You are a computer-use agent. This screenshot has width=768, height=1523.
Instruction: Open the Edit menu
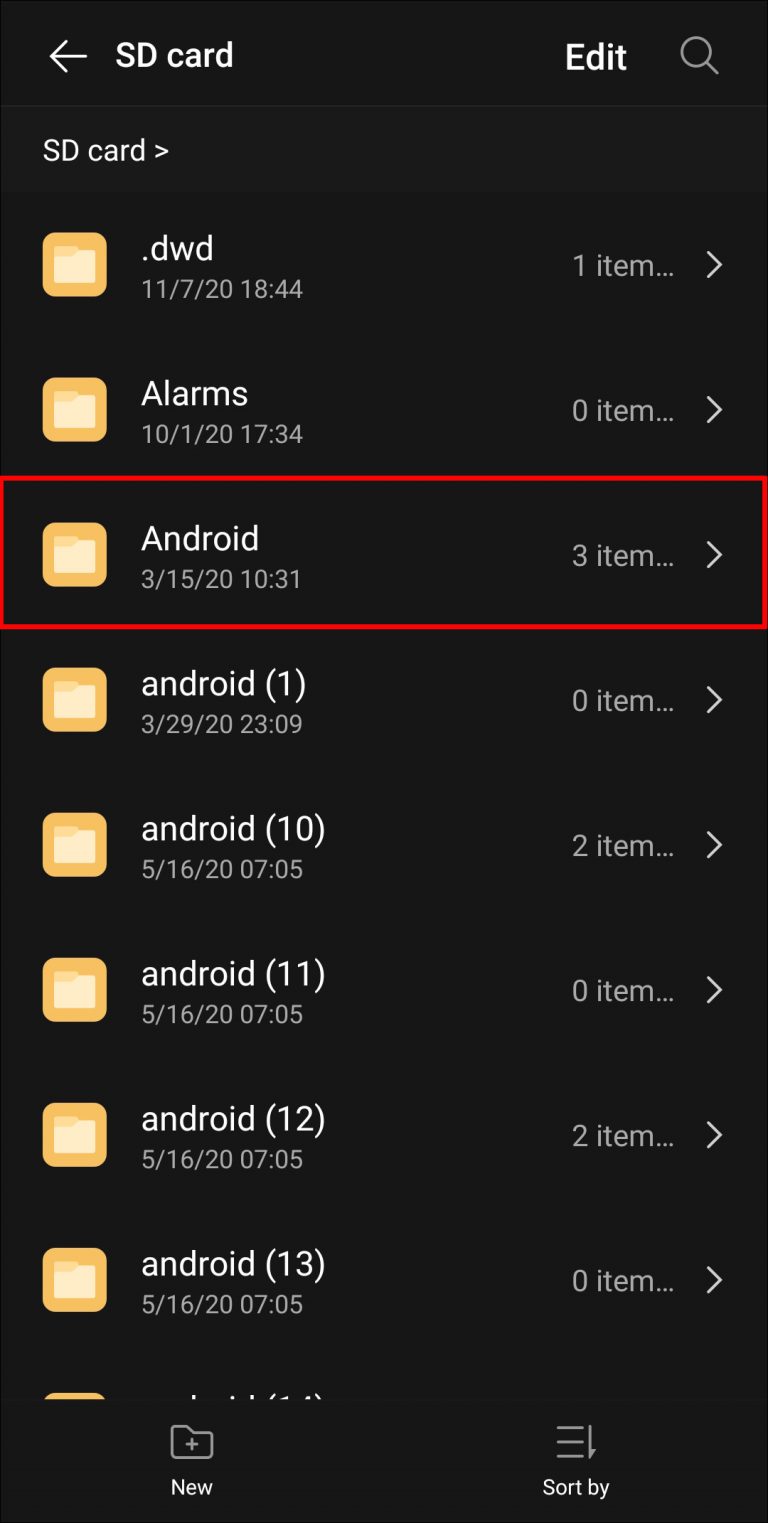pyautogui.click(x=595, y=56)
